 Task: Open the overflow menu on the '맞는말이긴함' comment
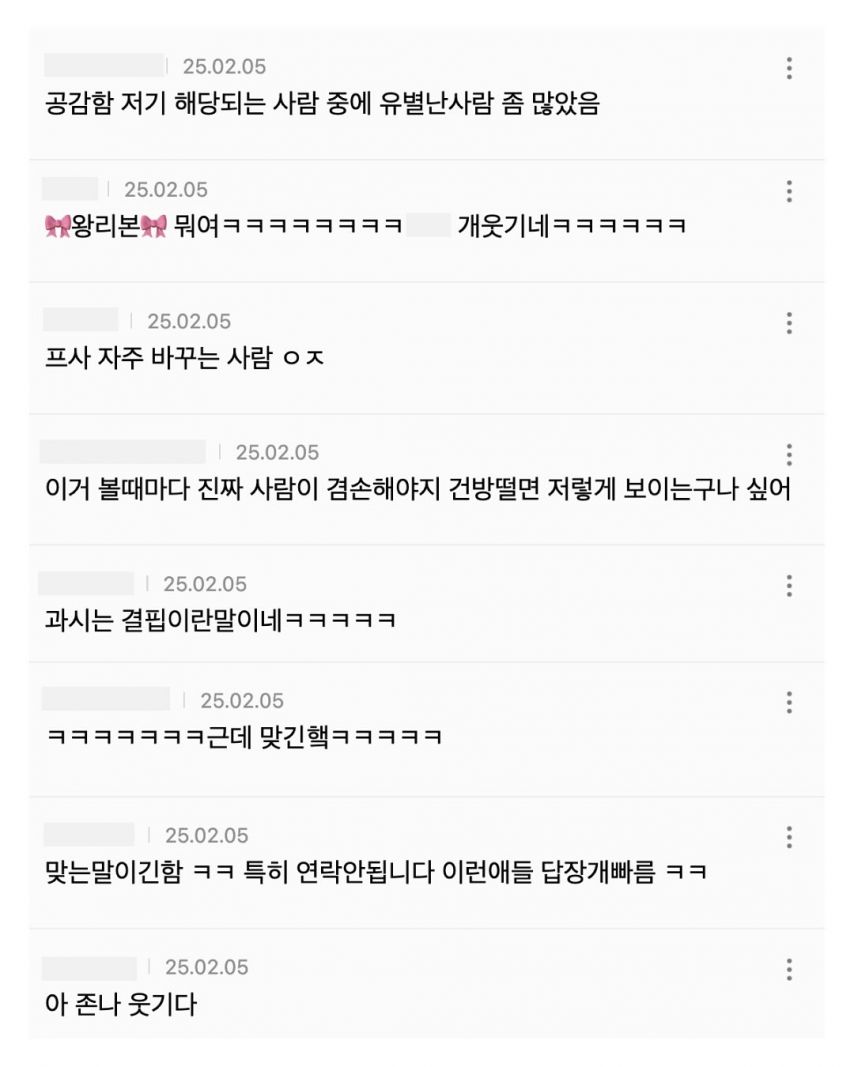(x=789, y=837)
